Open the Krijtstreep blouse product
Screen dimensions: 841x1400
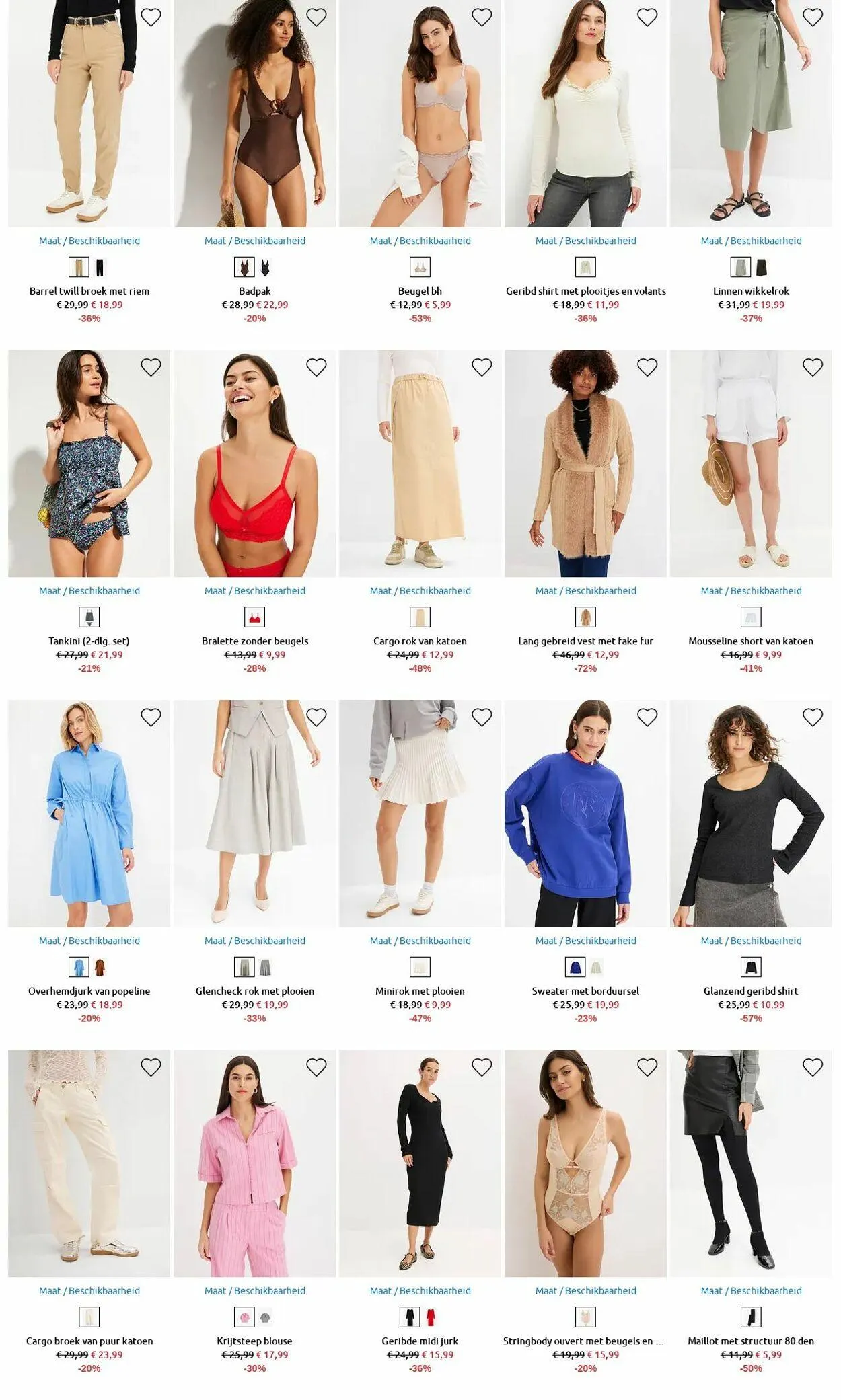click(255, 1341)
